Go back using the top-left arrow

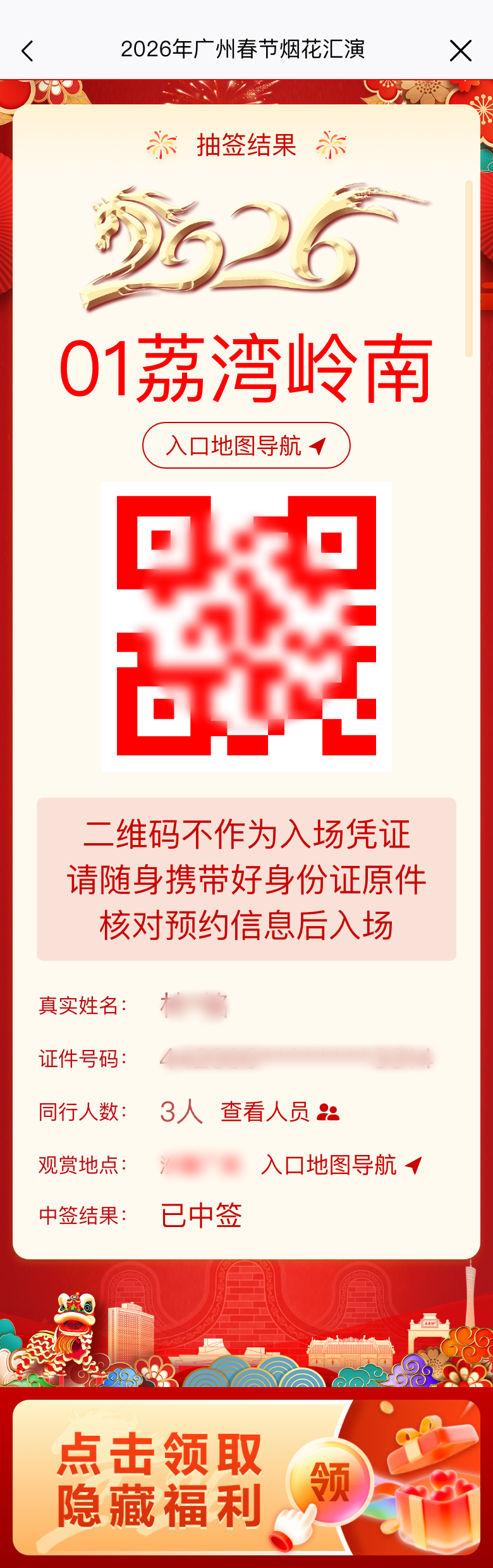27,51
